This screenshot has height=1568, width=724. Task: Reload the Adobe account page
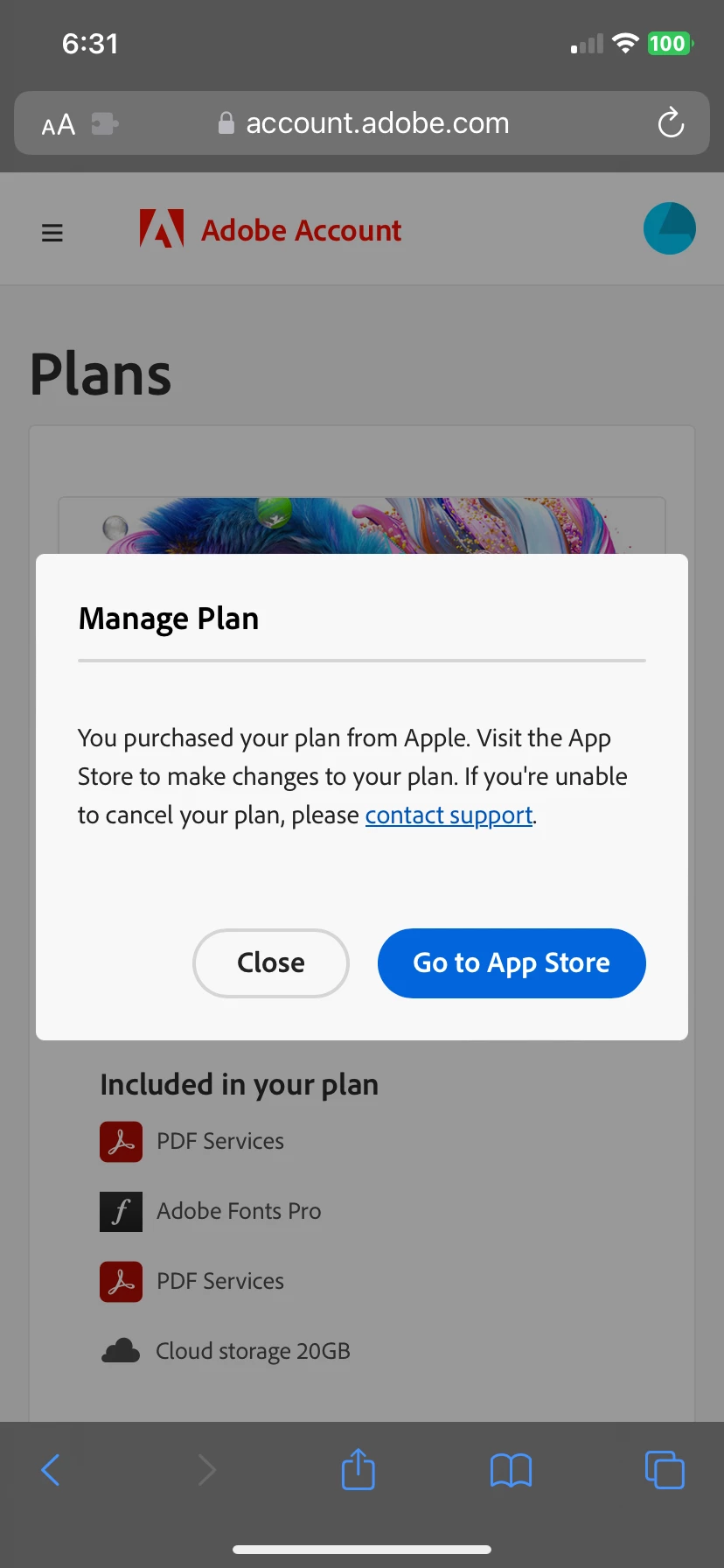(671, 123)
